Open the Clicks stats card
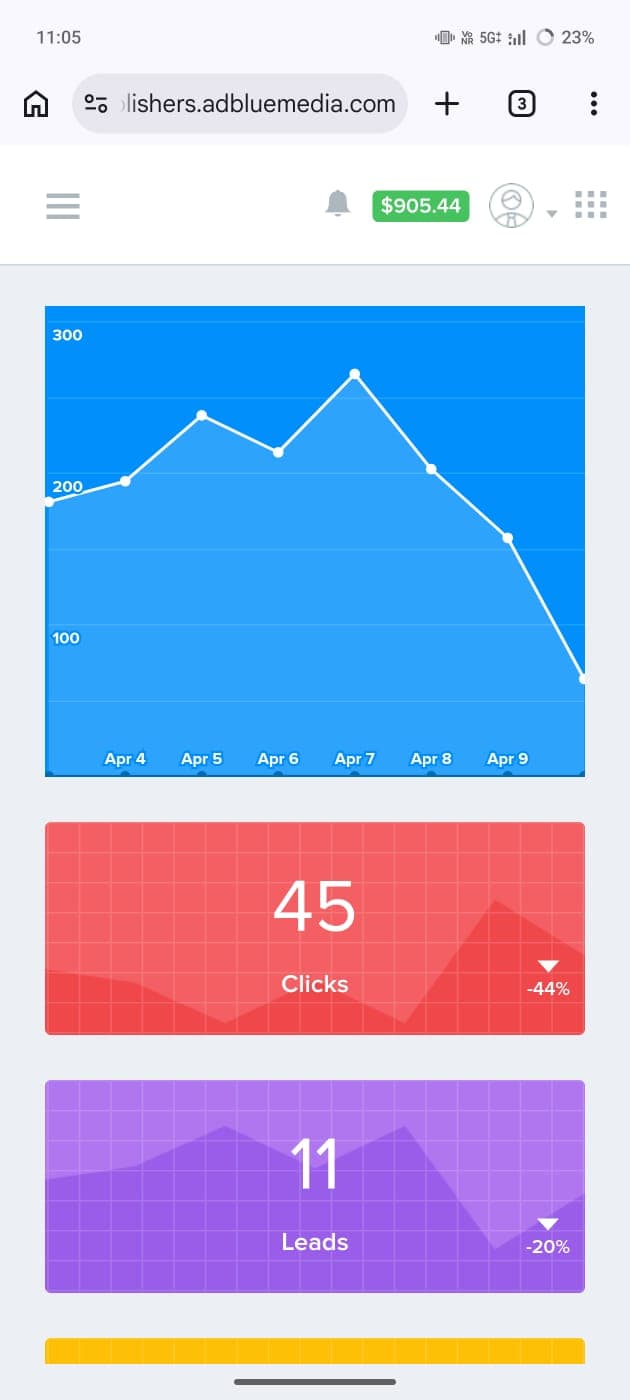 click(315, 928)
